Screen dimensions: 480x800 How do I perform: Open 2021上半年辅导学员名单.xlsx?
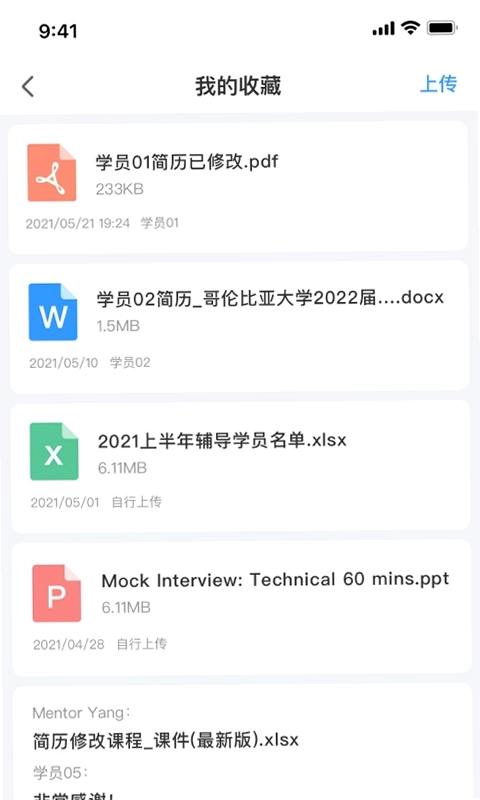pos(240,466)
